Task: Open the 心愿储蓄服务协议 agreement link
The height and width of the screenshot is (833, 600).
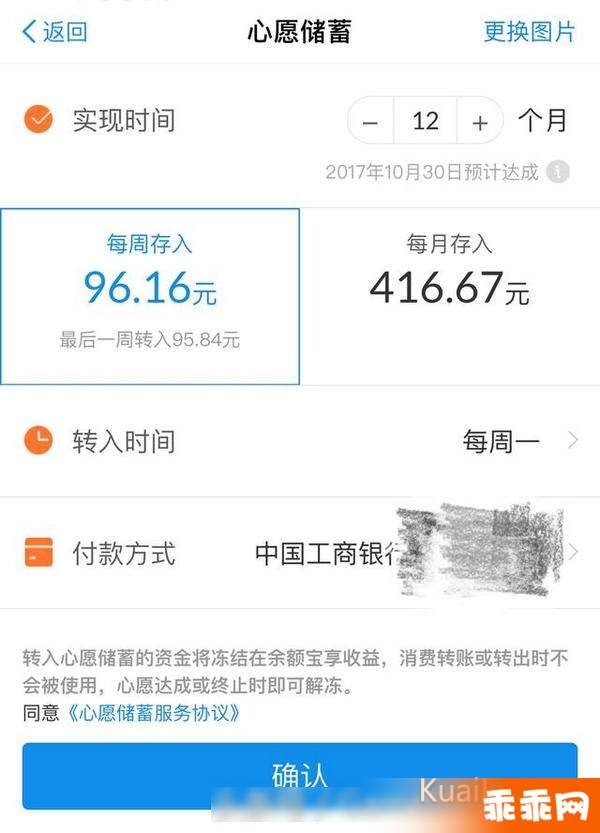Action: (154, 714)
